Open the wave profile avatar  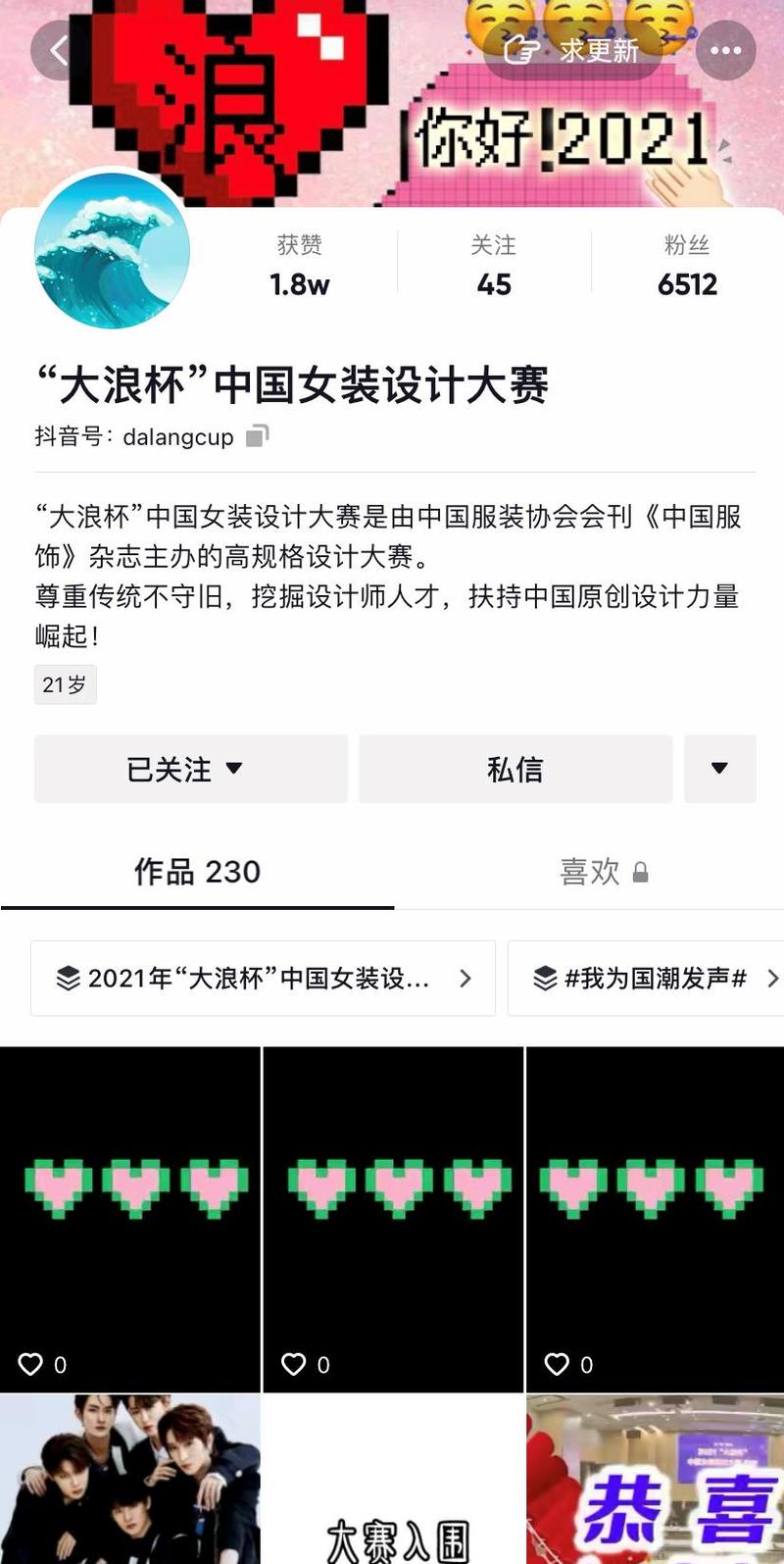112,250
